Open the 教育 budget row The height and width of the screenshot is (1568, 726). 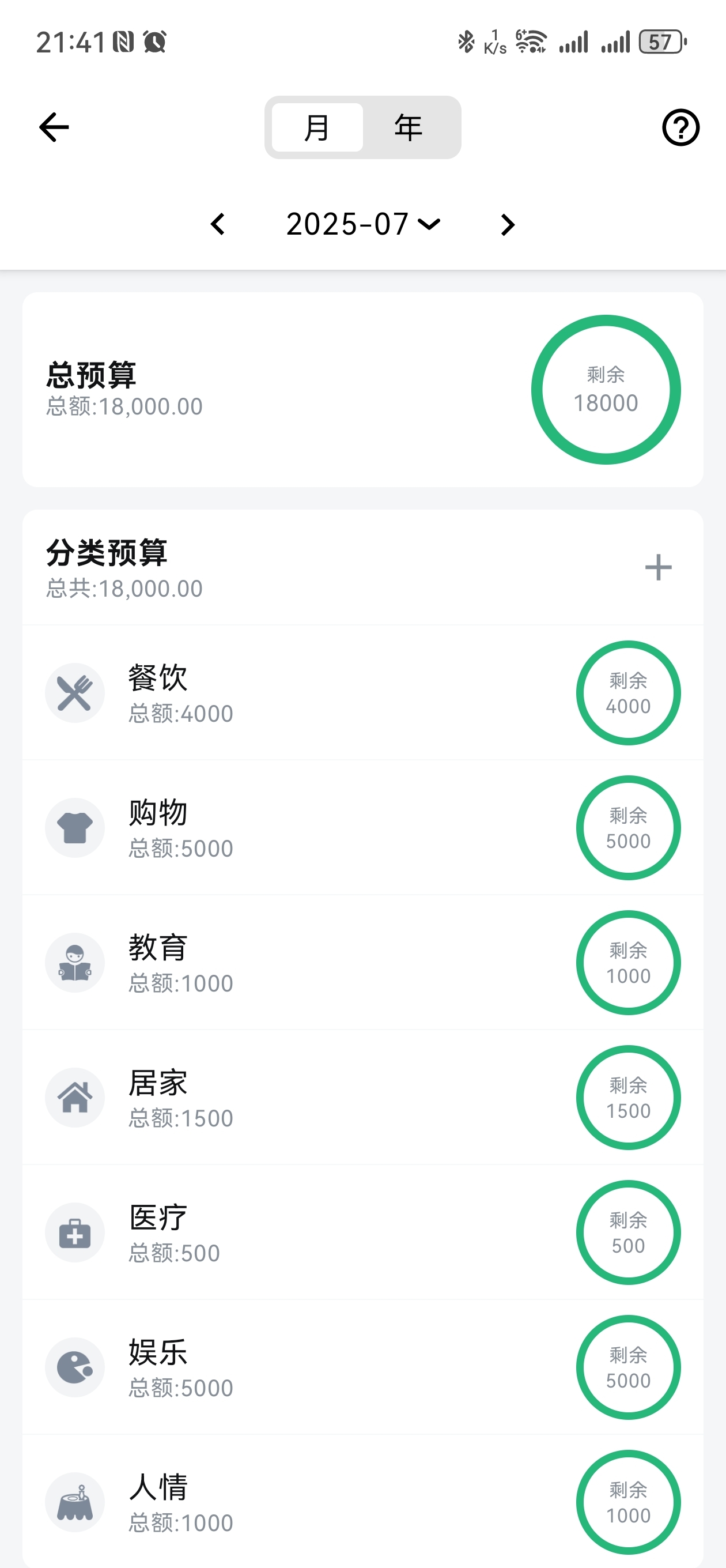click(362, 963)
